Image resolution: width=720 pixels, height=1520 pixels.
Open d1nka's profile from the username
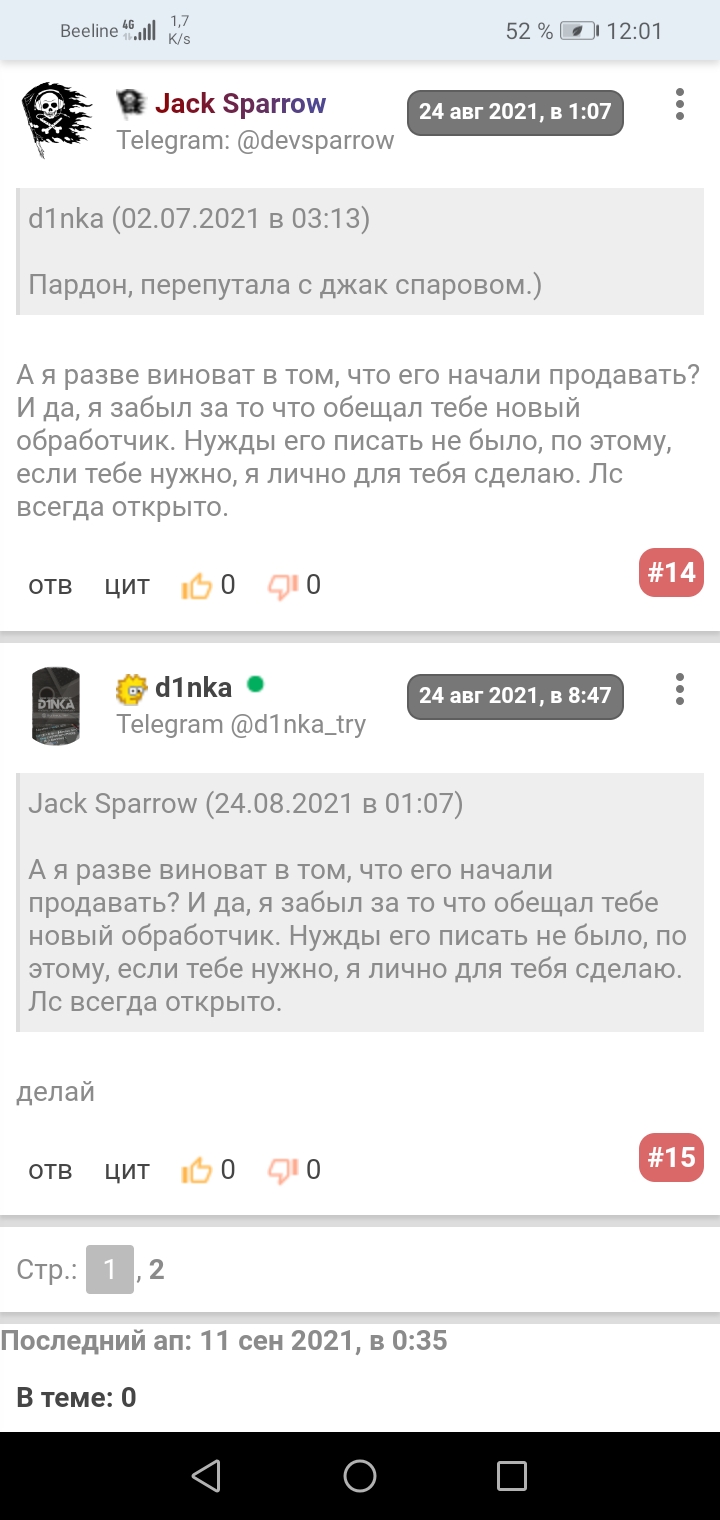pyautogui.click(x=193, y=687)
